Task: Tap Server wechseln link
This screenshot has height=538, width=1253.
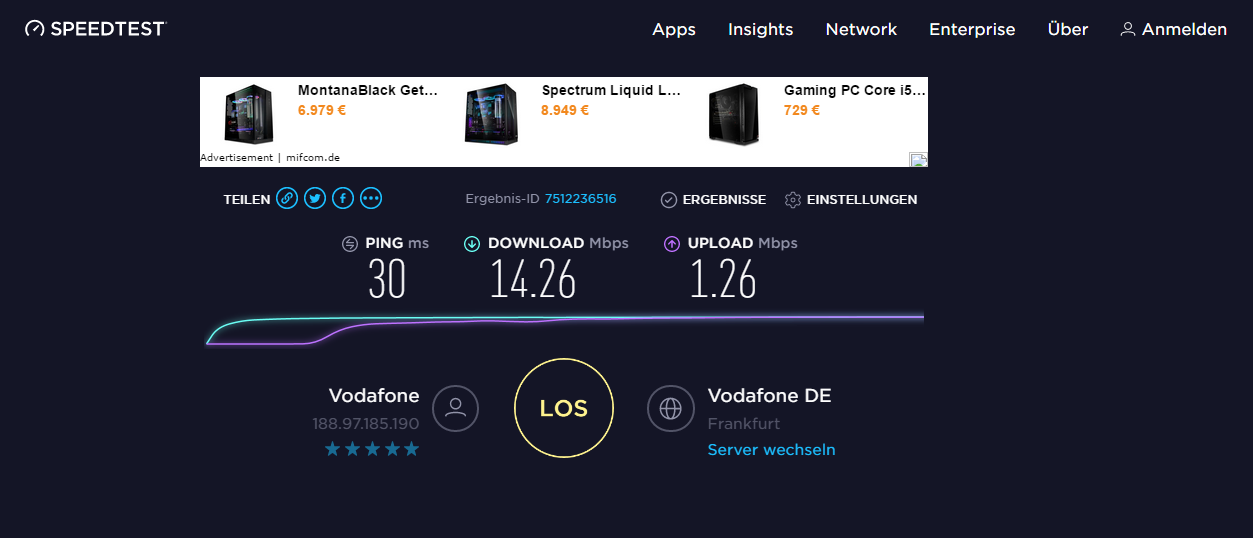Action: [x=771, y=450]
